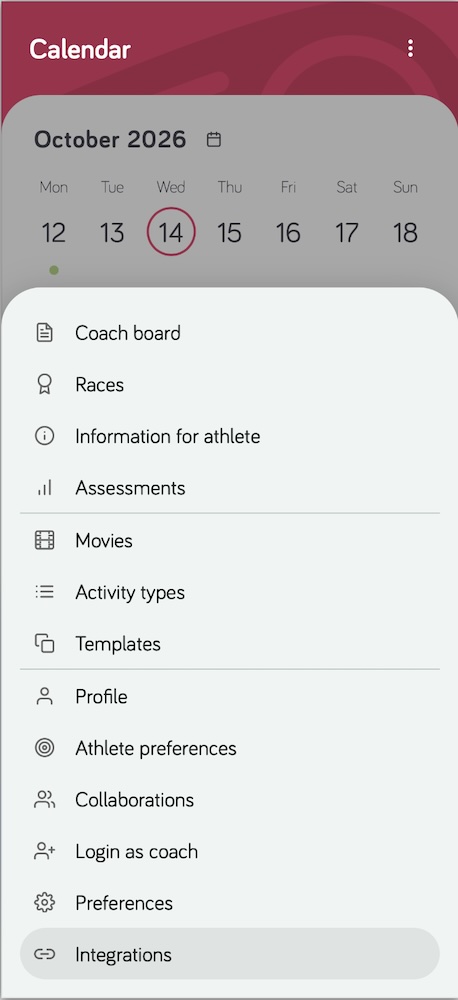Open Information for athlete

click(230, 436)
